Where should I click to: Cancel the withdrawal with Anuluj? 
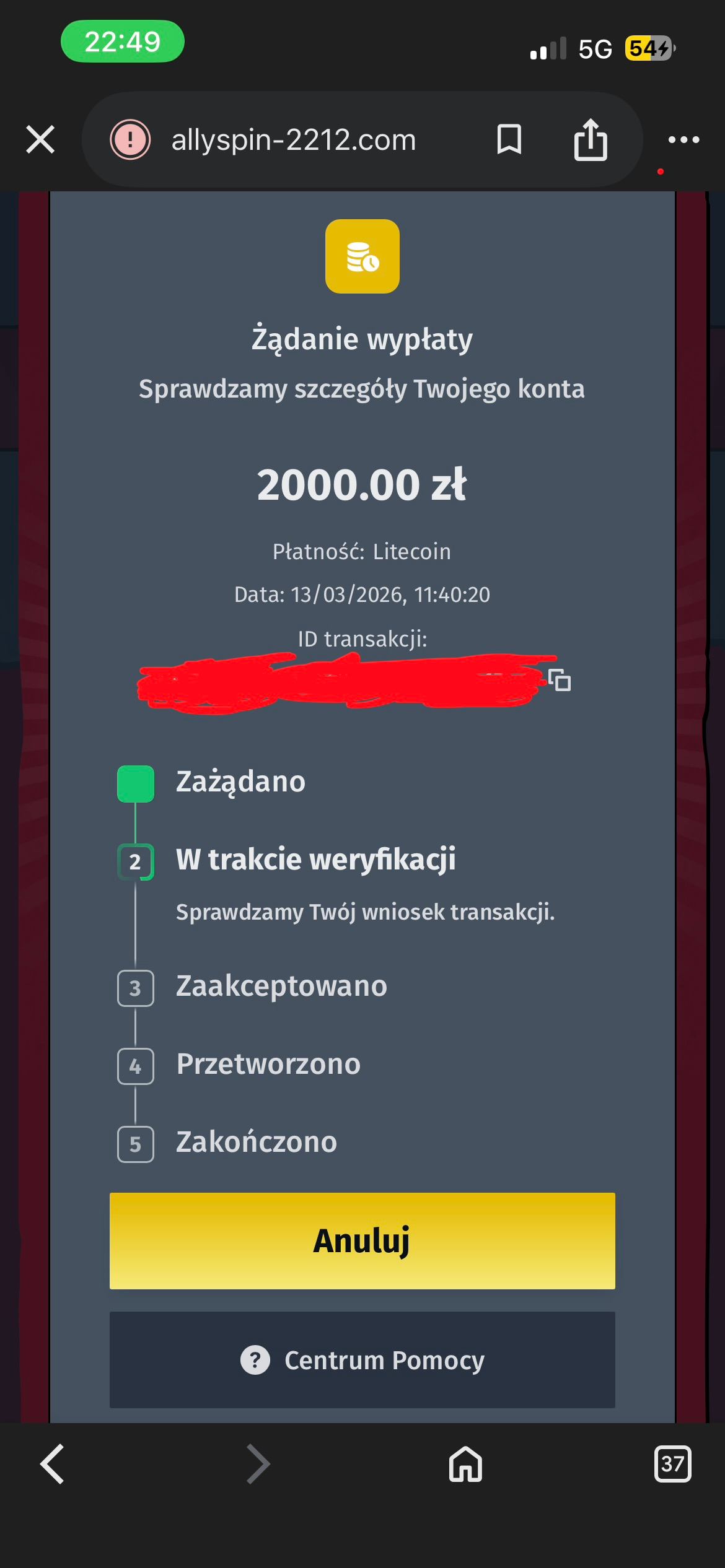click(x=362, y=1241)
